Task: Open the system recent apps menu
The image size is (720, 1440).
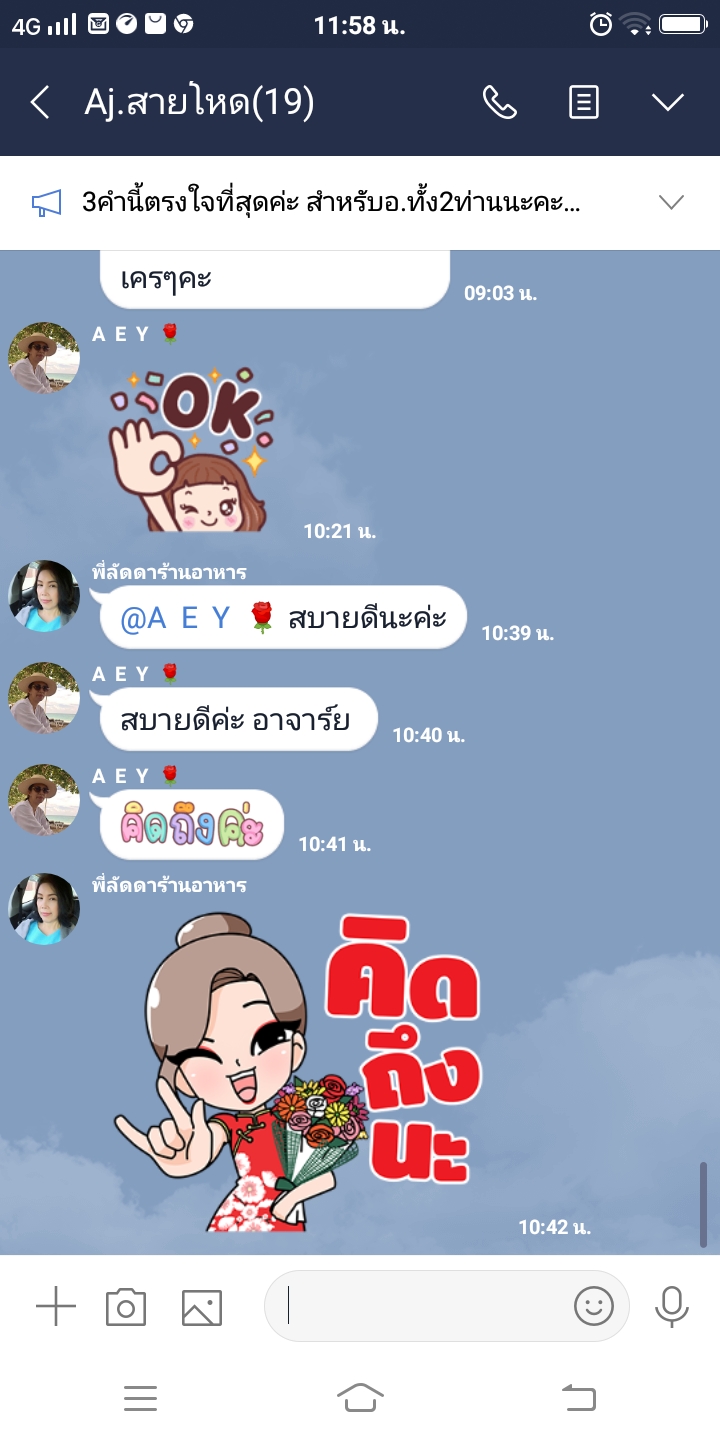Action: (140, 1398)
